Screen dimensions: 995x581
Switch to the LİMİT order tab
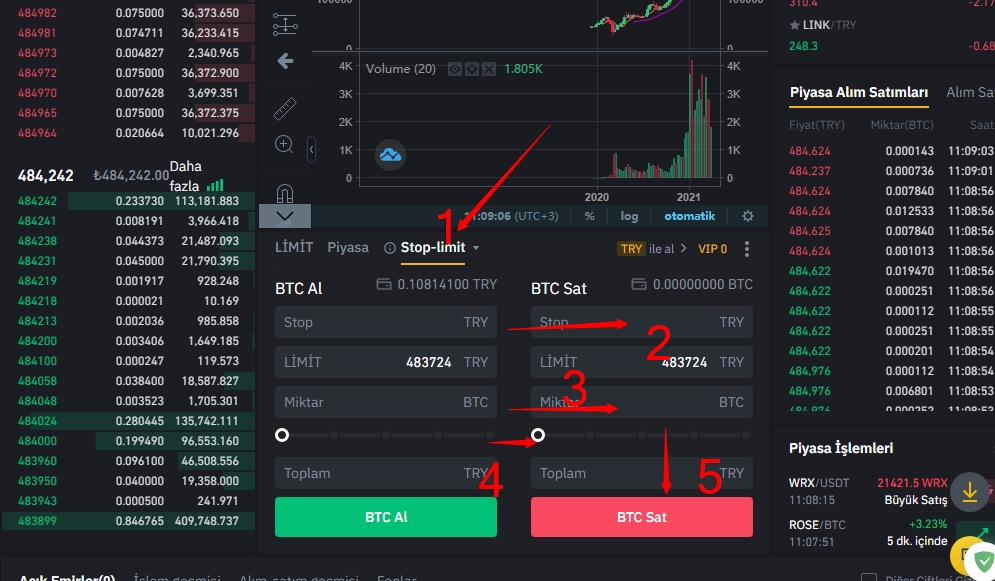294,247
